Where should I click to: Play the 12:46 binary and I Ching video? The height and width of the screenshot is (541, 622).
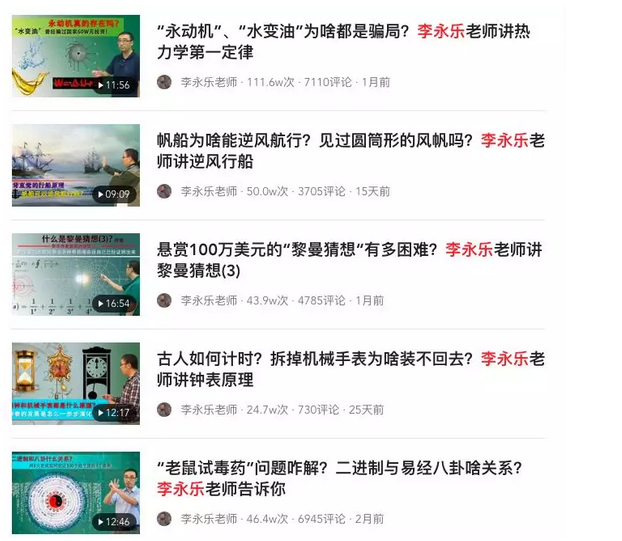[75, 492]
